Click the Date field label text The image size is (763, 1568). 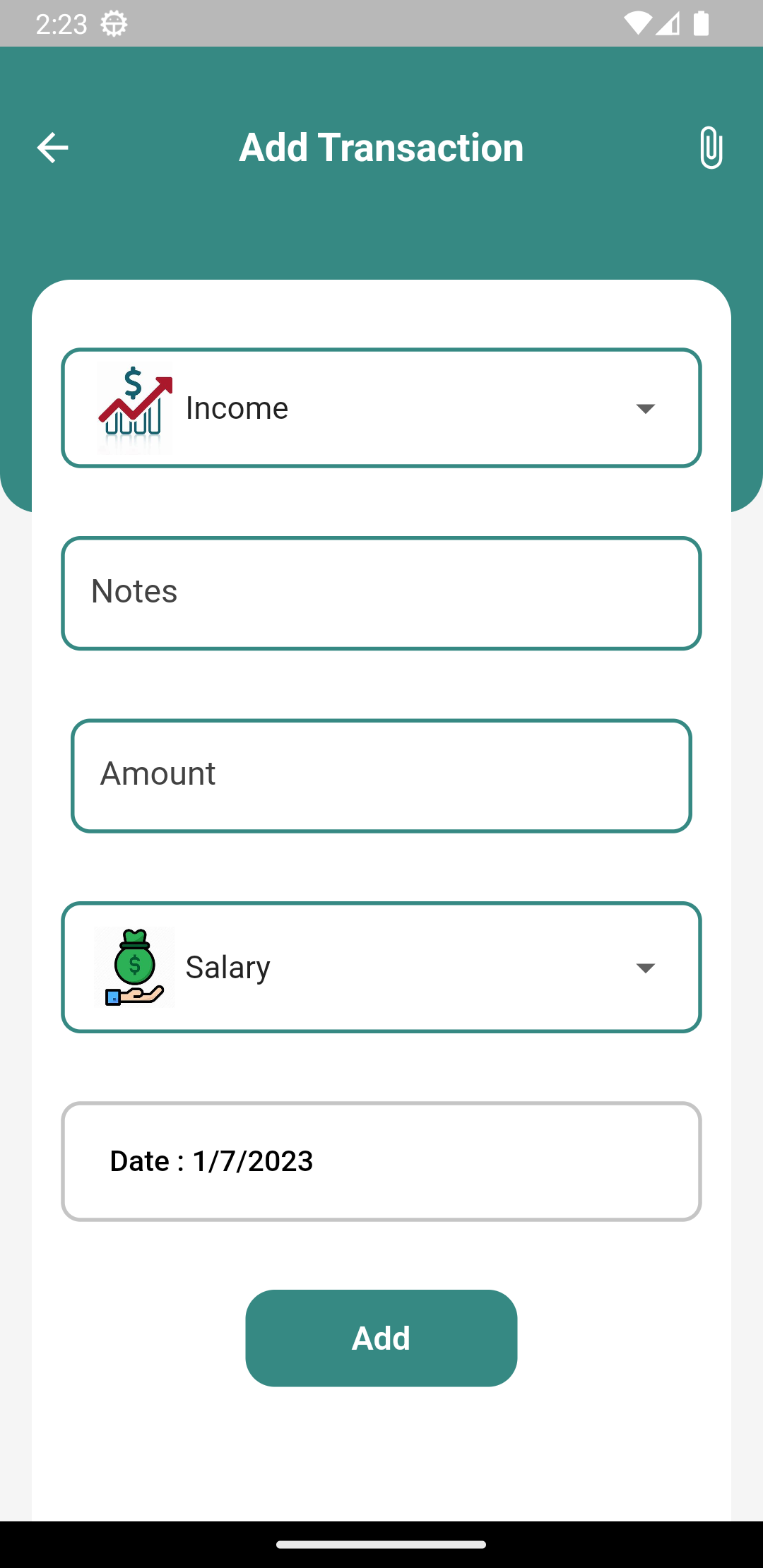211,1160
